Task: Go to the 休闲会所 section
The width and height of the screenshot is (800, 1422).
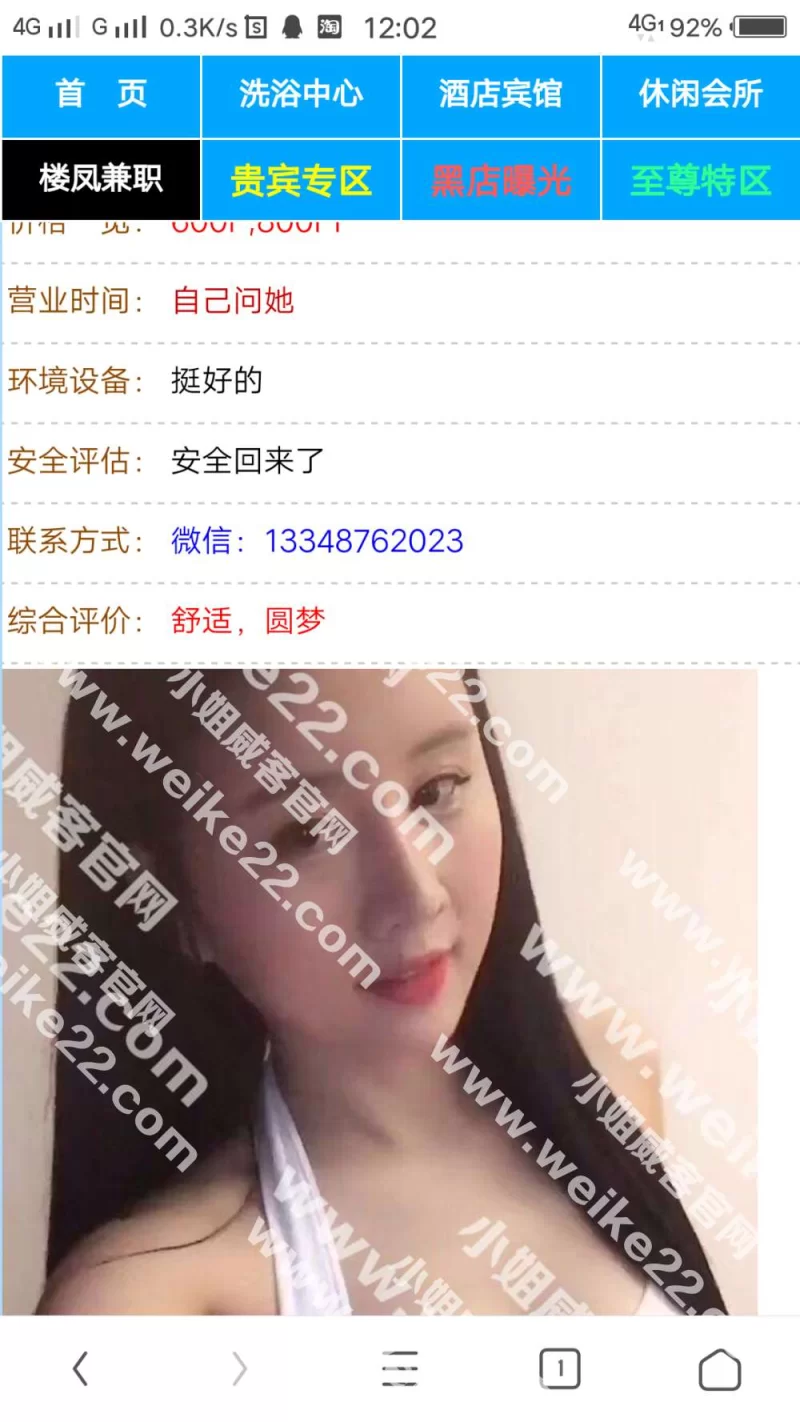Action: point(700,95)
